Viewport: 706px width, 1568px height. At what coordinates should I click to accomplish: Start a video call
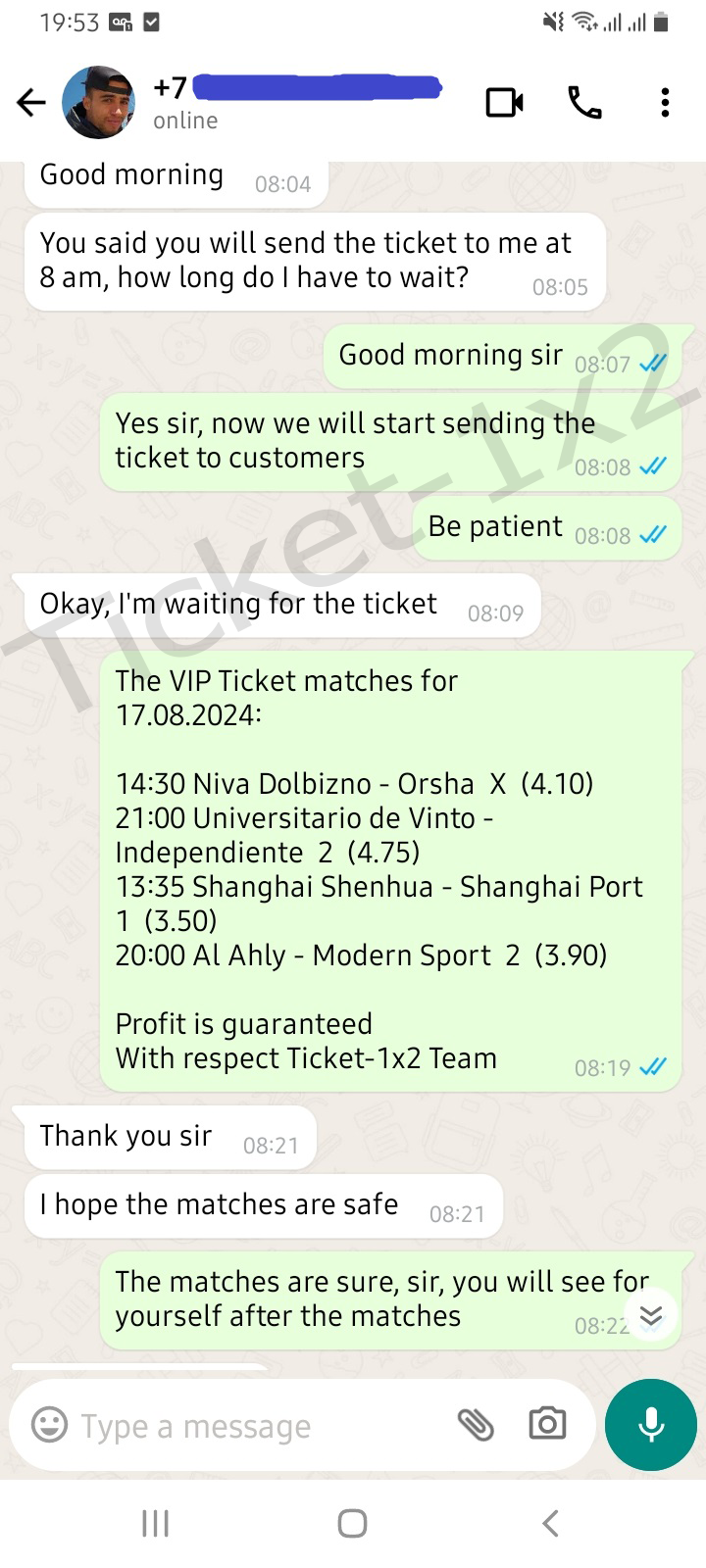point(505,102)
